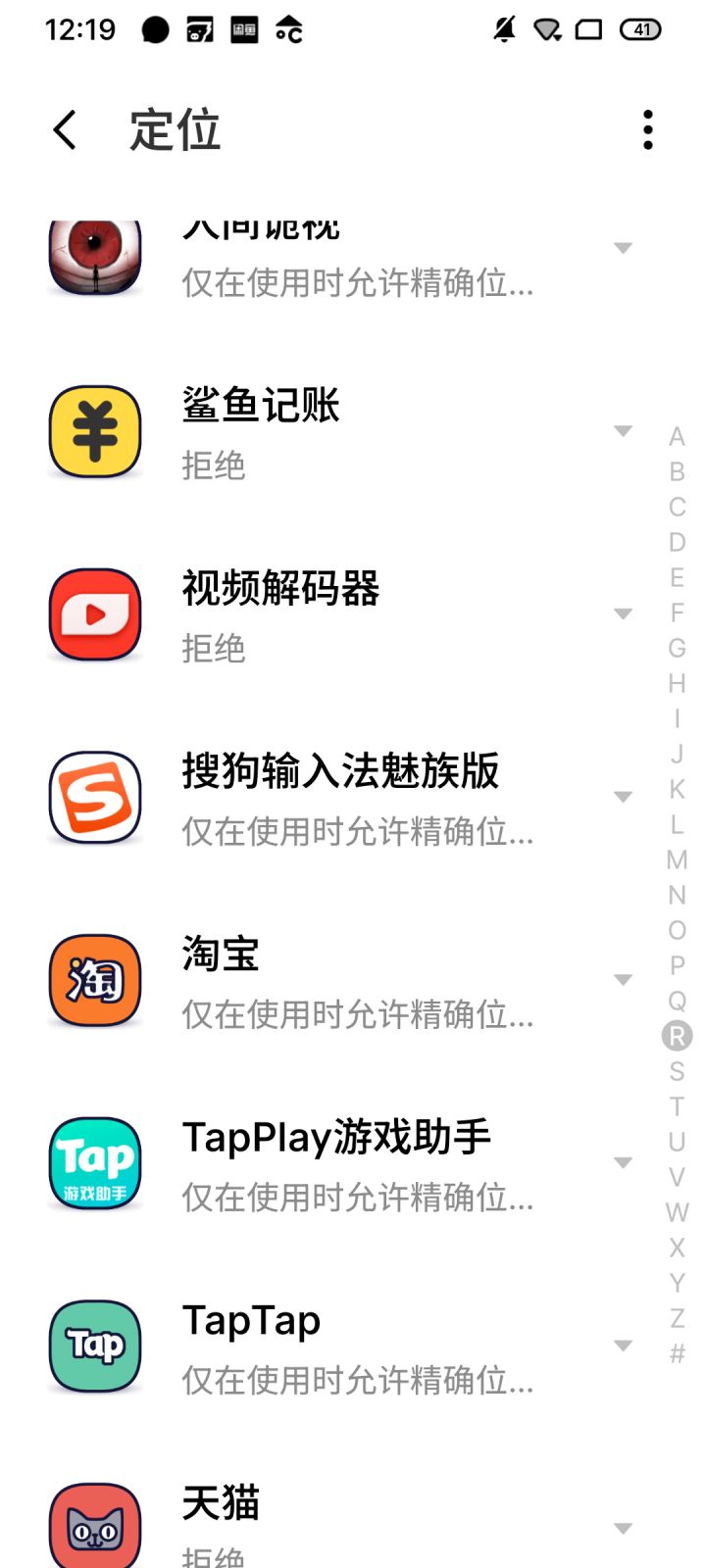
Task: Expand location options for 搜狗输入法魅族版
Action: tap(623, 797)
